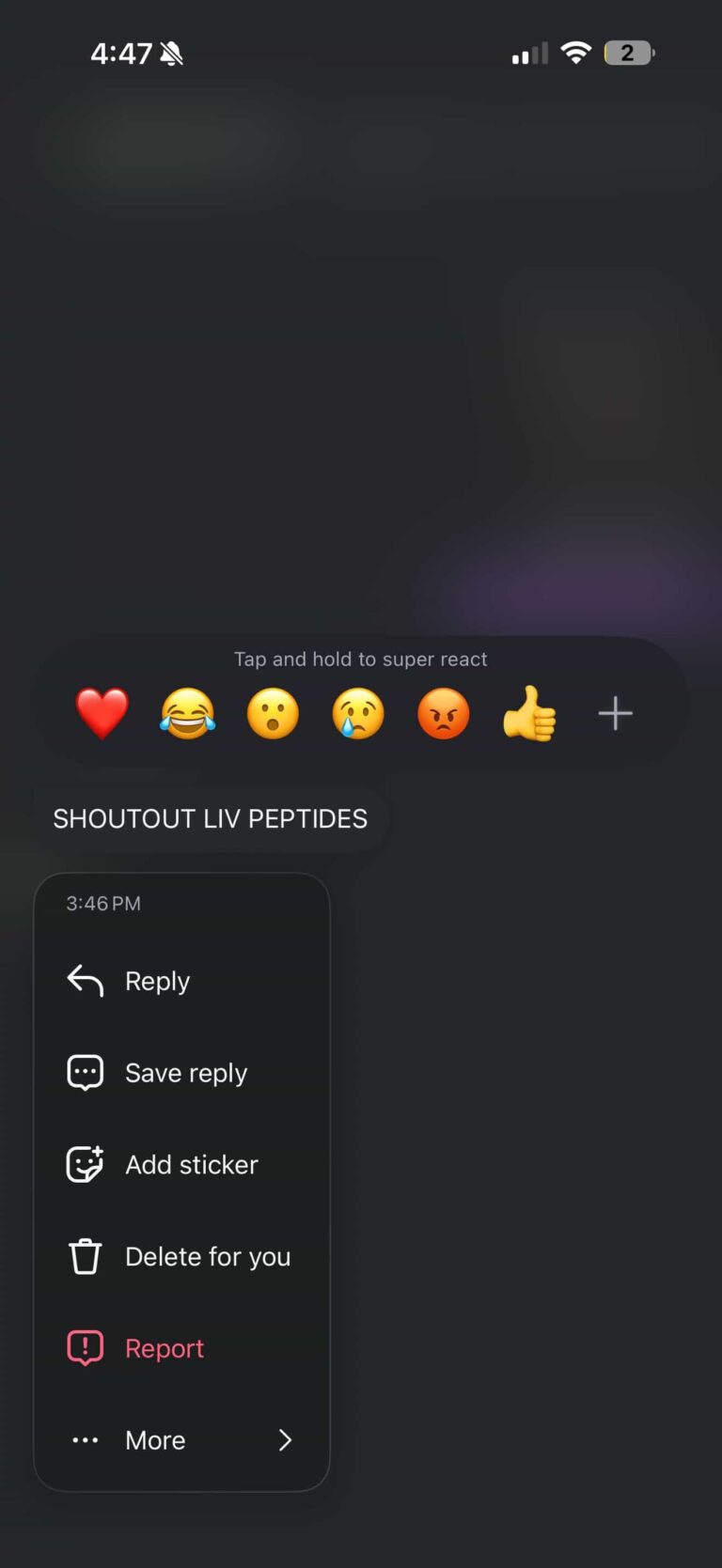Choose Save reply option
Image resolution: width=722 pixels, height=1568 pixels.
click(185, 1073)
